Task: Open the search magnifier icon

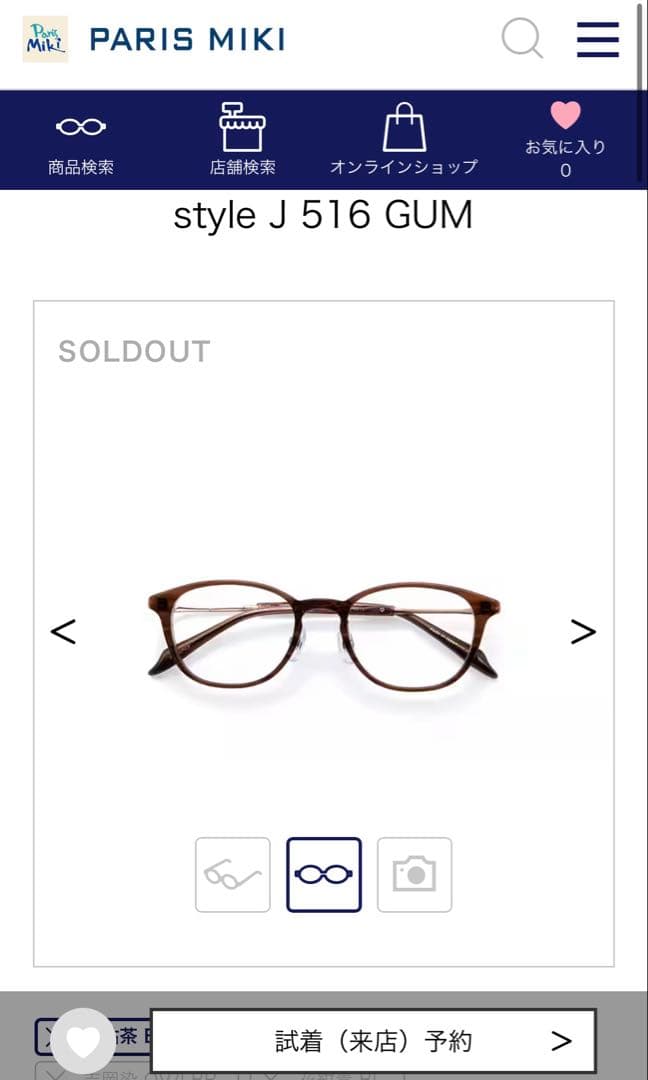Action: click(x=521, y=39)
